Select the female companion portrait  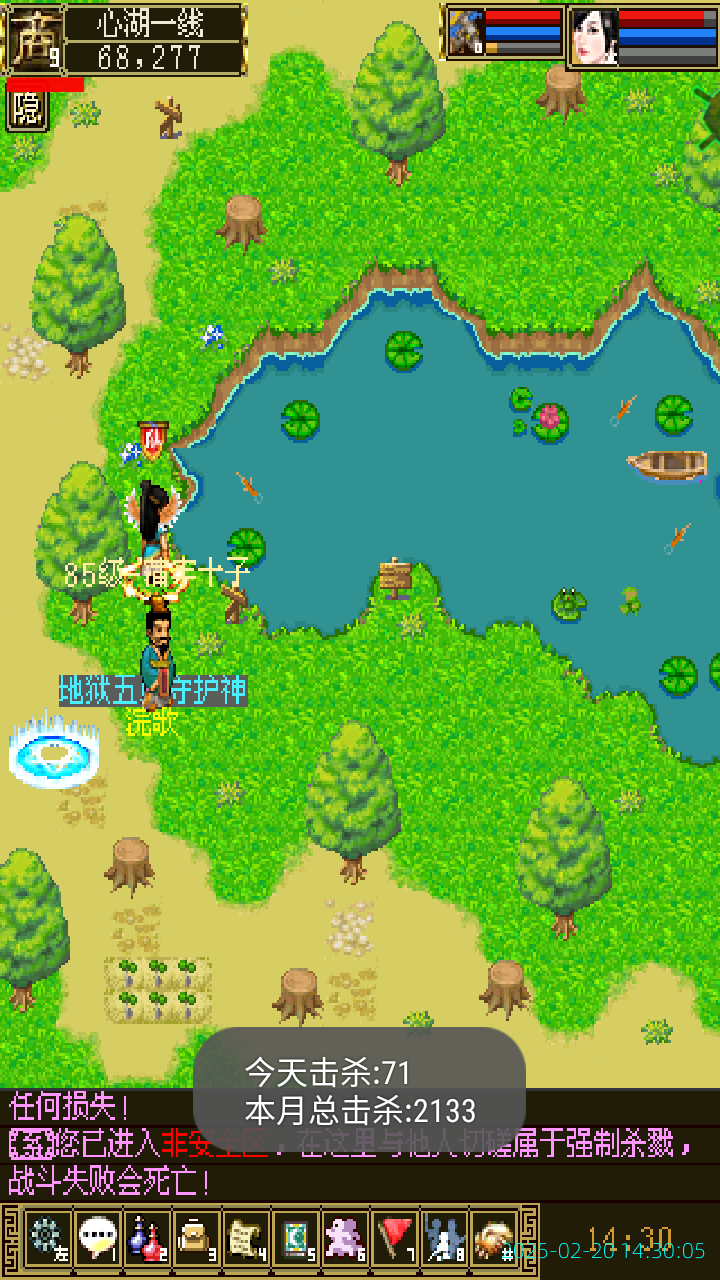(x=593, y=36)
